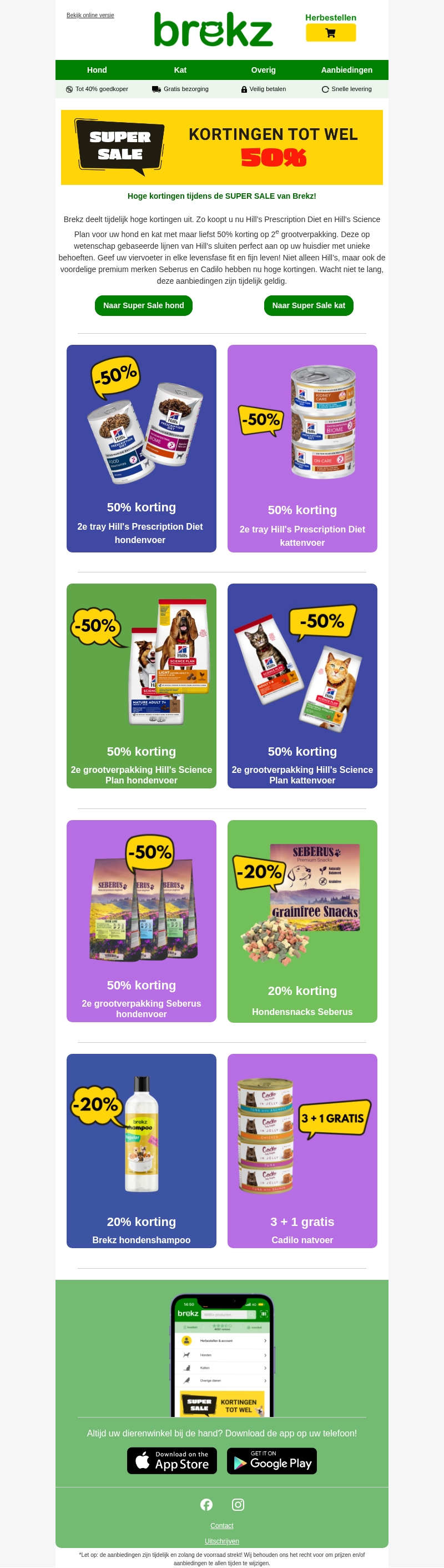Open the Aanbiedingen tab
Viewport: 444px width, 1568px height.
click(346, 70)
